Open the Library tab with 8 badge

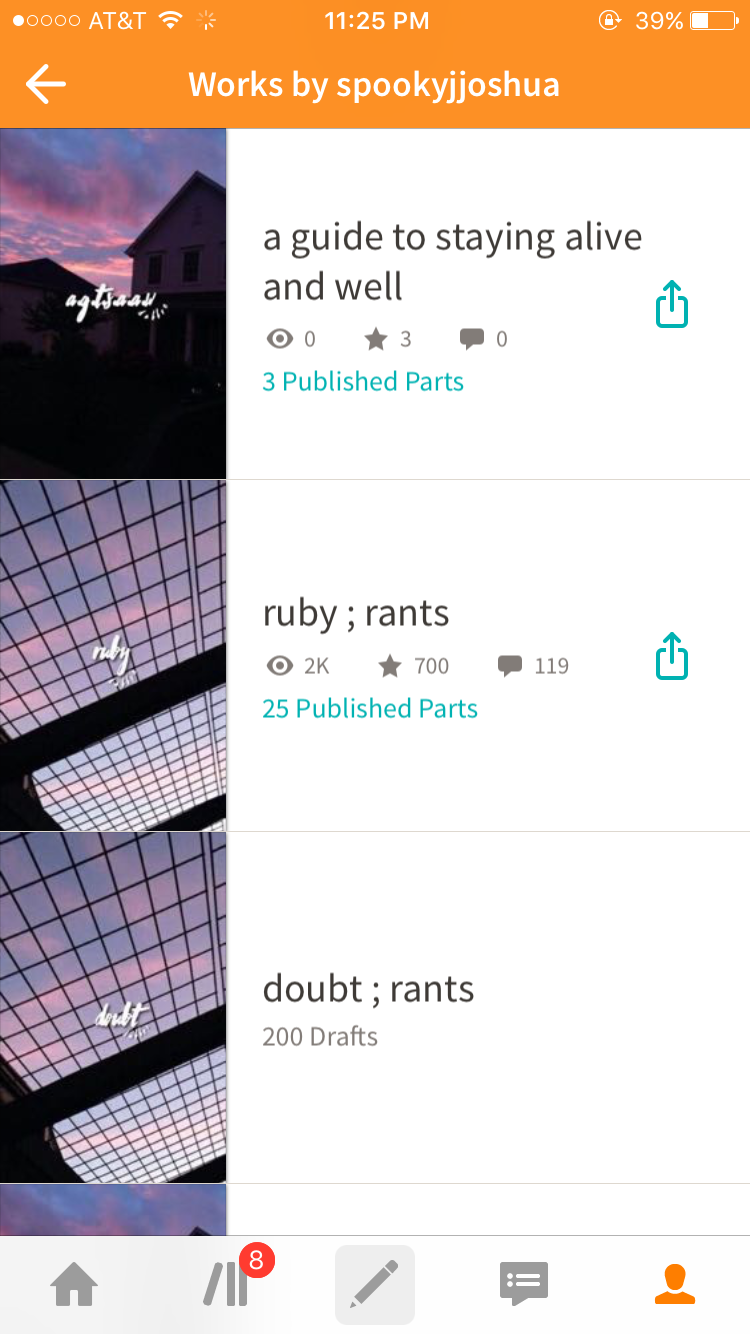(227, 1285)
